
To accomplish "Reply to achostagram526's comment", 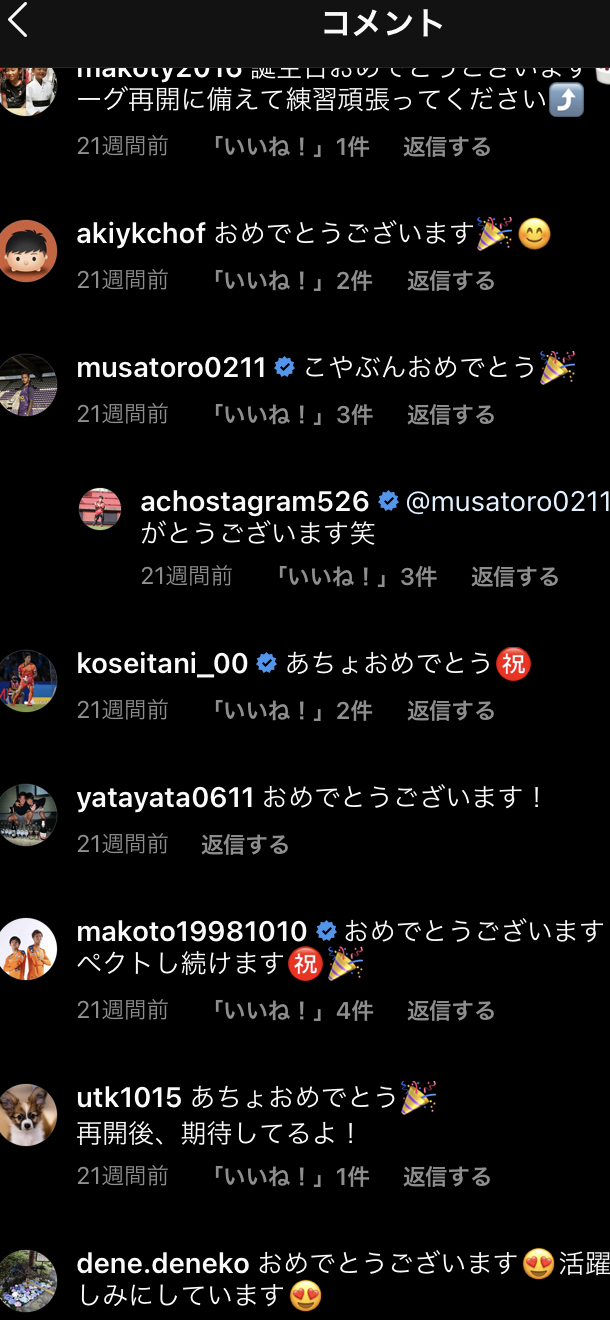I will (x=514, y=577).
